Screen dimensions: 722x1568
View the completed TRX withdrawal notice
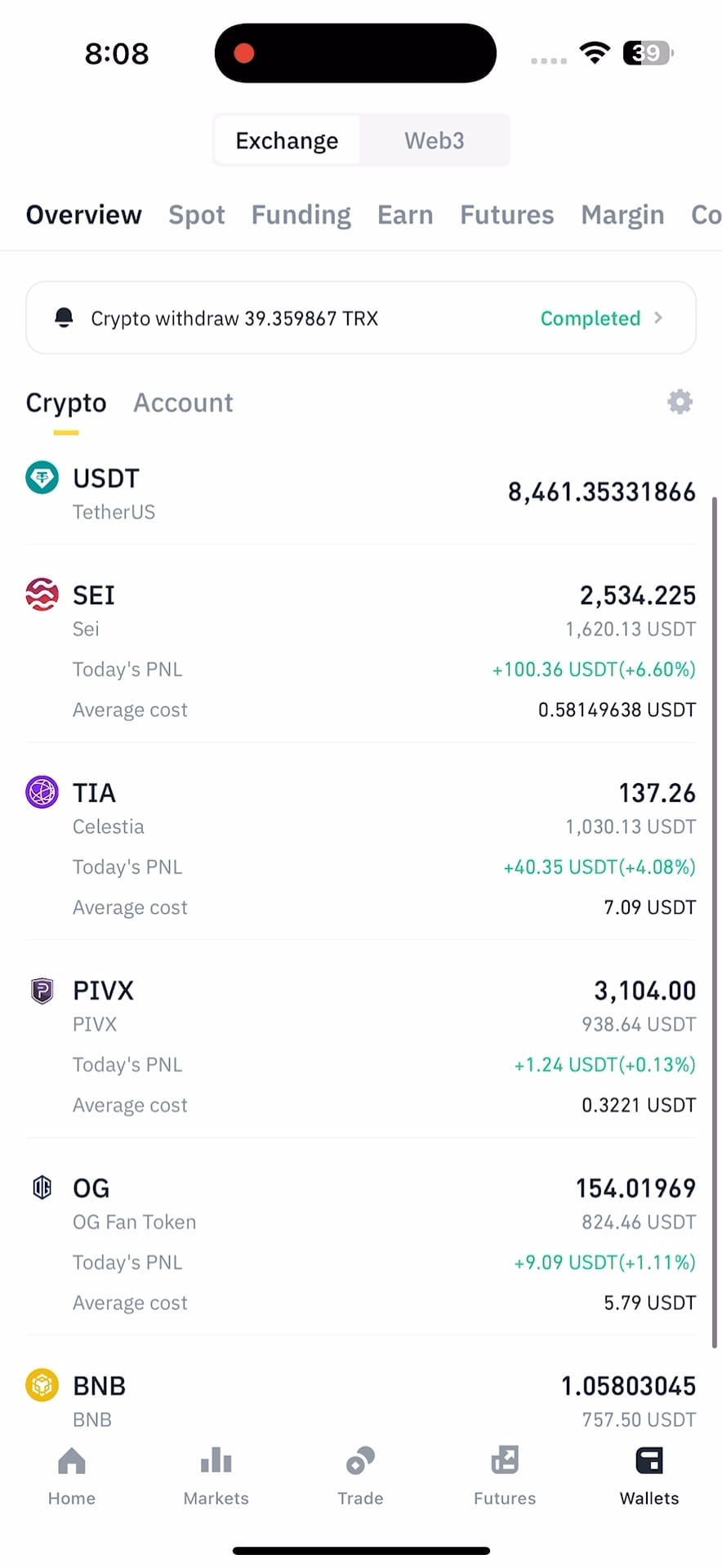point(361,318)
